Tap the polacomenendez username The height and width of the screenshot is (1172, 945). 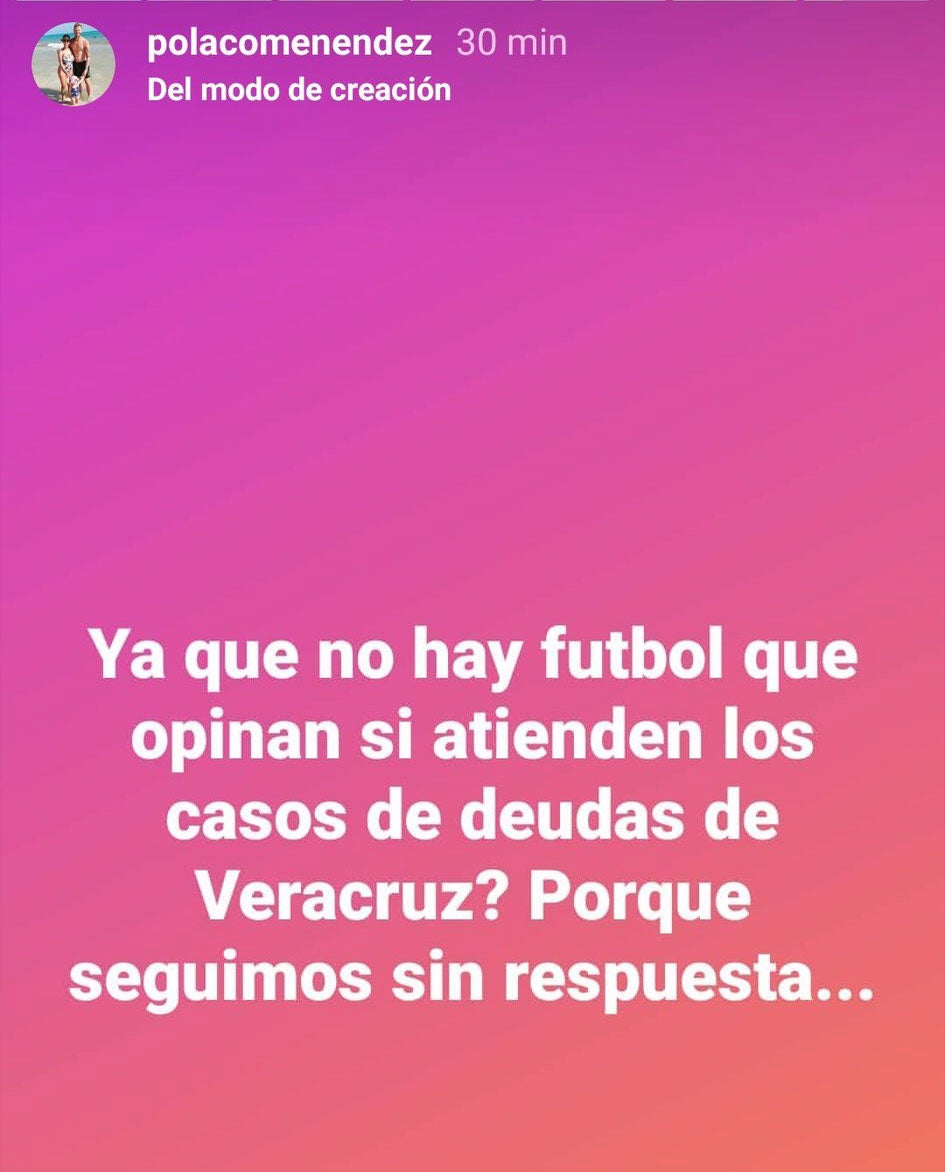click(x=290, y=44)
